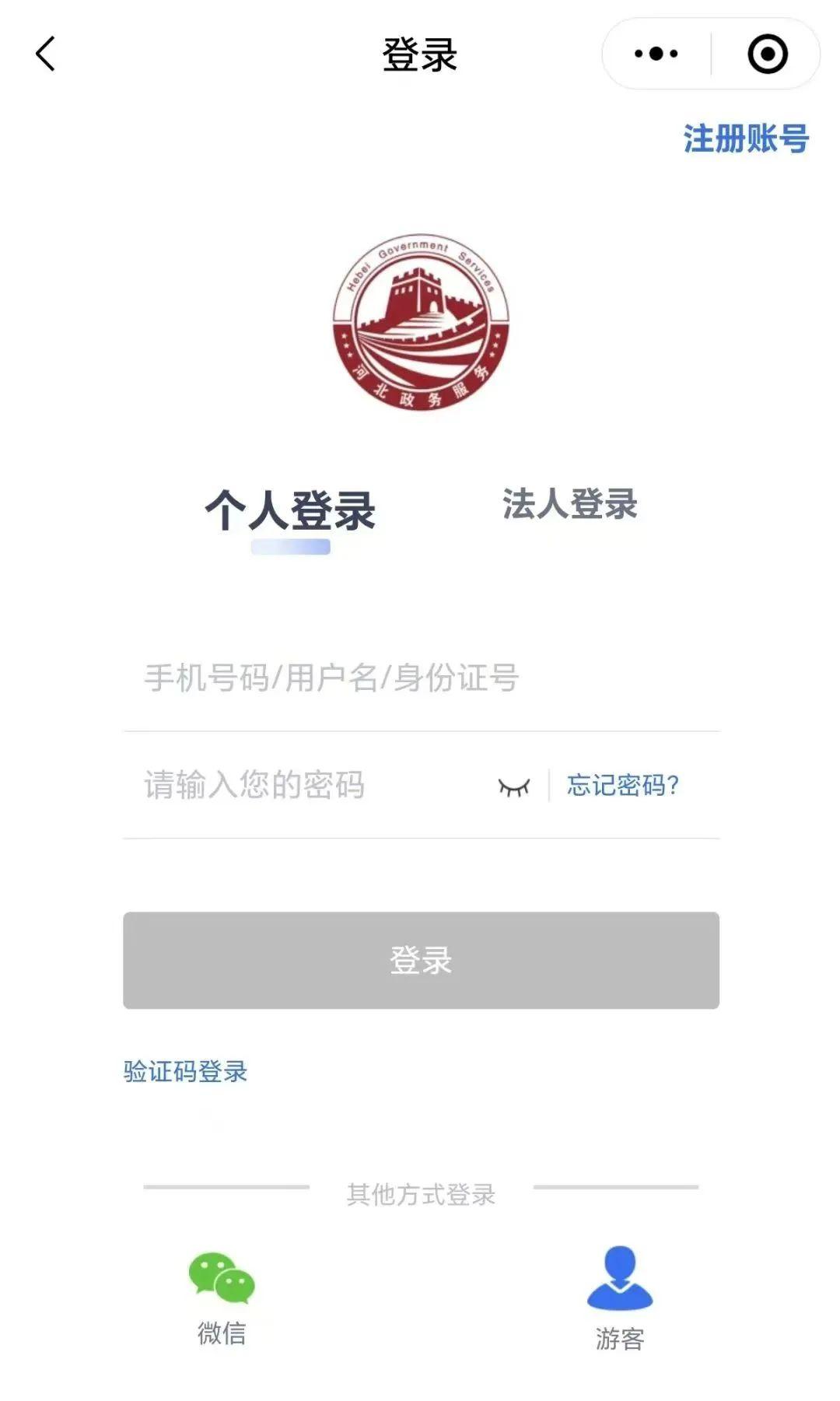Open the 注册账号 registration link
This screenshot has height=1401, width=840.
pyautogui.click(x=746, y=139)
